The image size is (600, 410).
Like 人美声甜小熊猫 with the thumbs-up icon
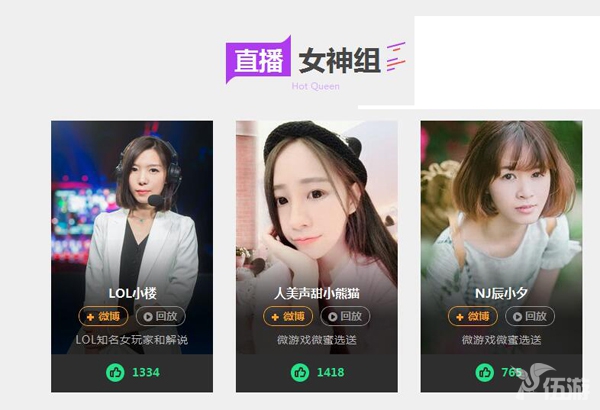coord(299,373)
